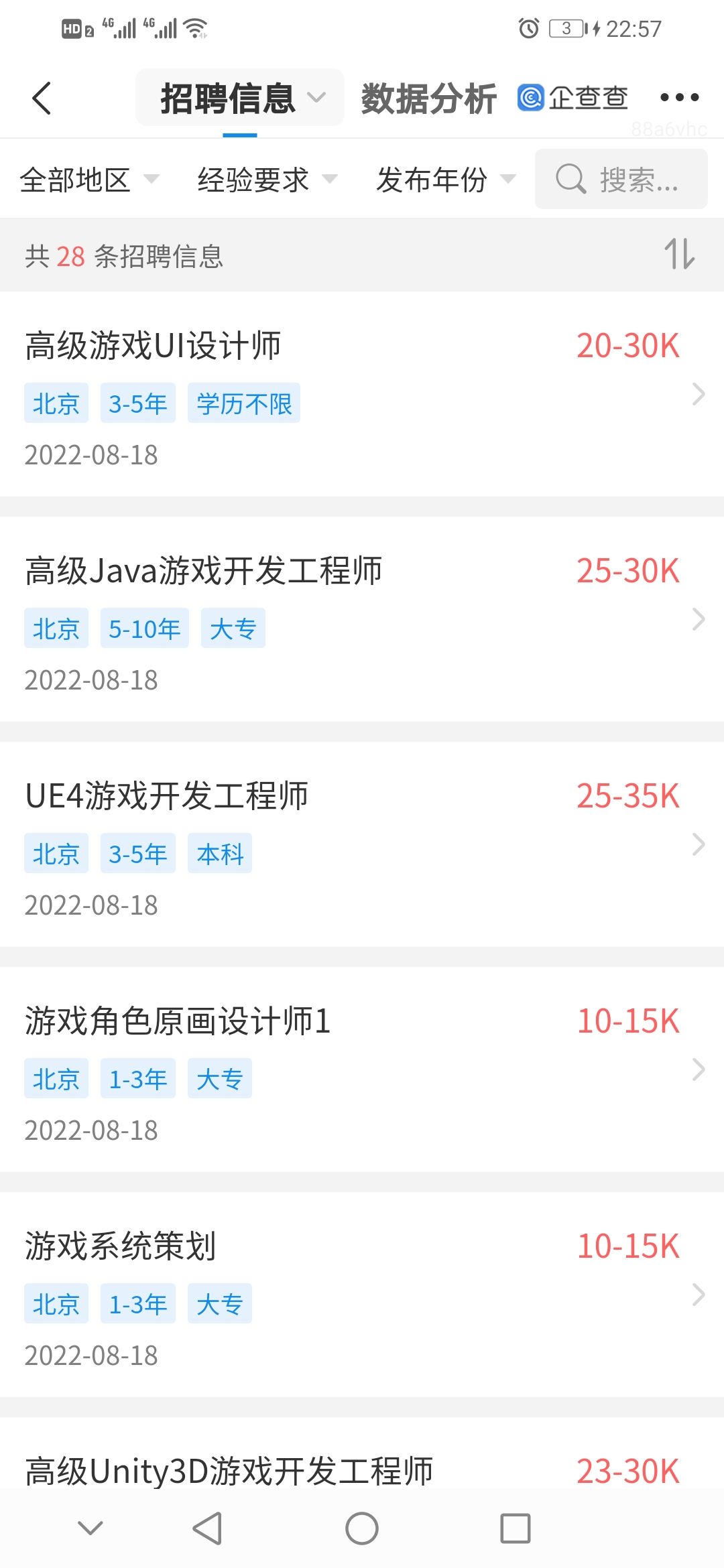Open the 游戏角色原画设计师1 job listing

click(362, 1069)
